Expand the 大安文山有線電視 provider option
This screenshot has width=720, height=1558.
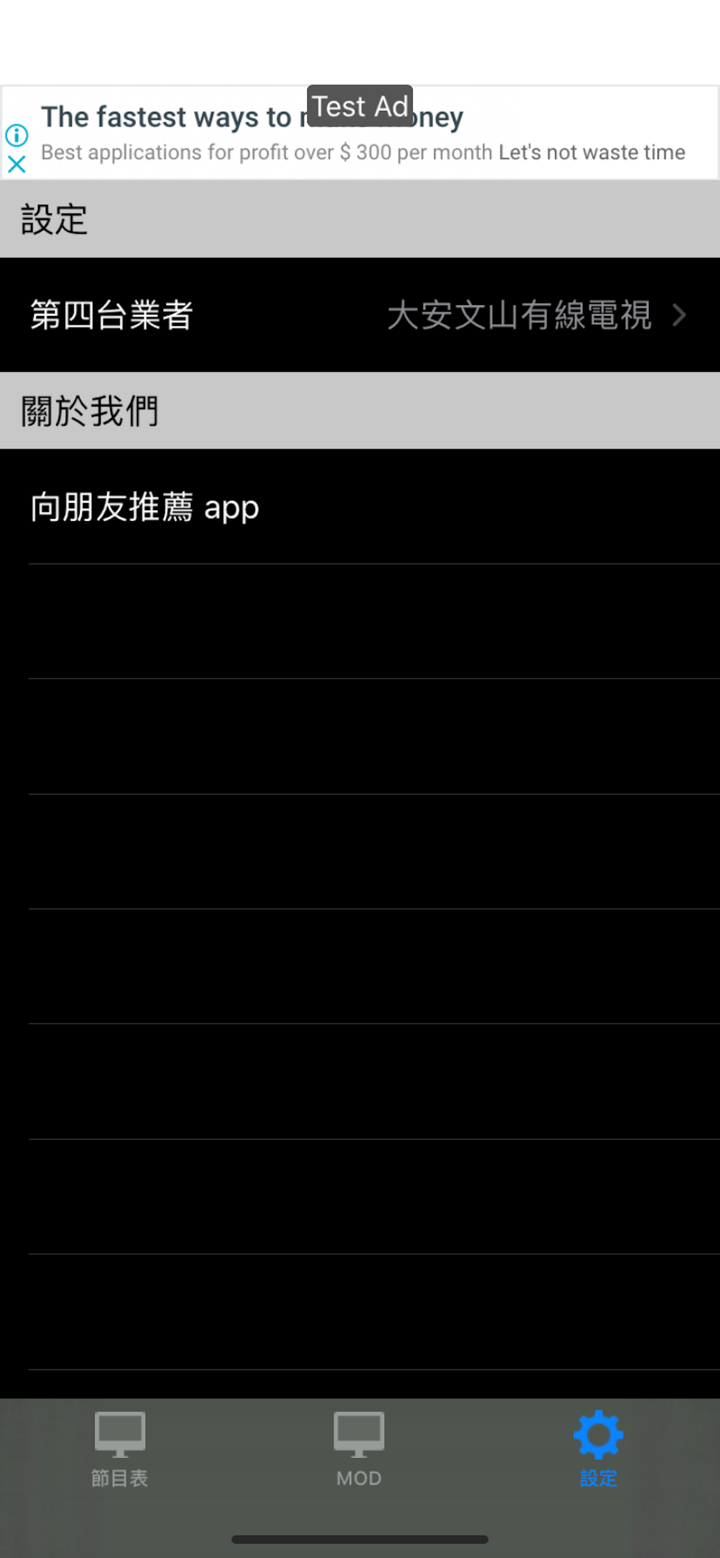coord(519,315)
